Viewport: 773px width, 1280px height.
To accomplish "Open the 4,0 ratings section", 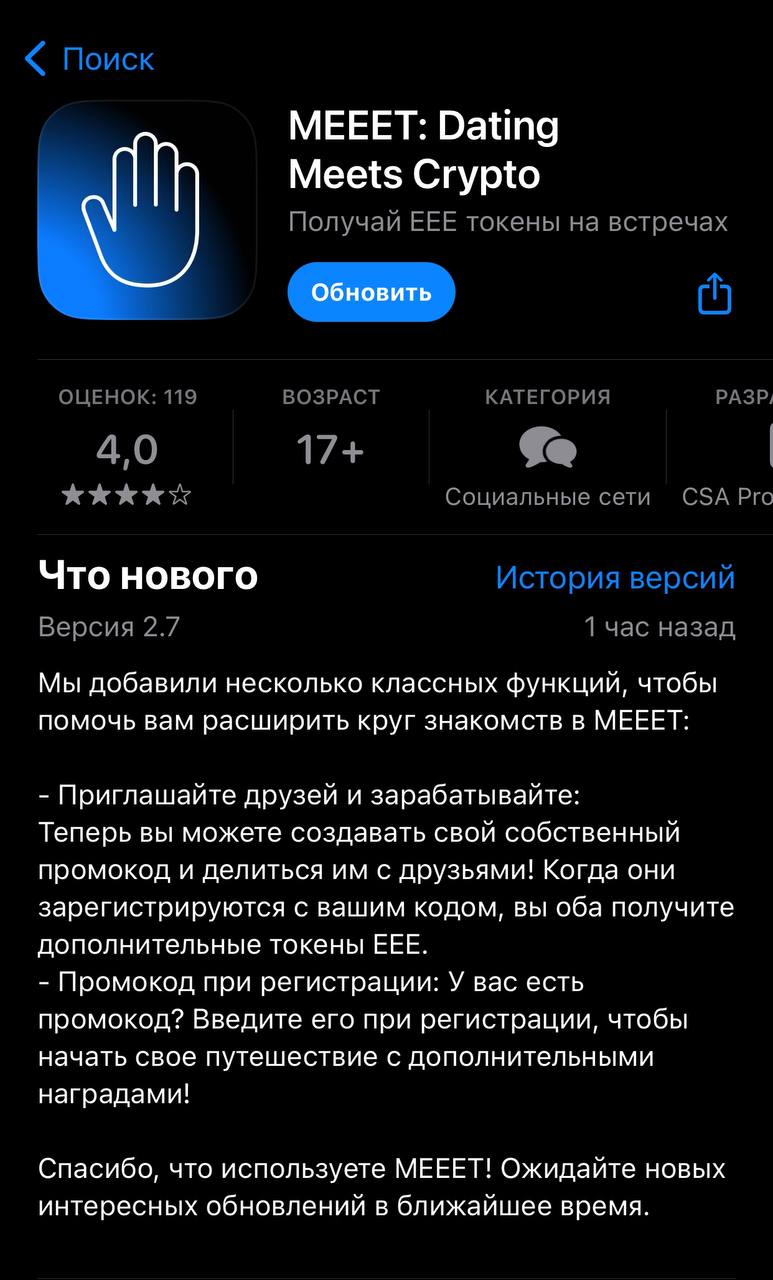I will tap(127, 450).
